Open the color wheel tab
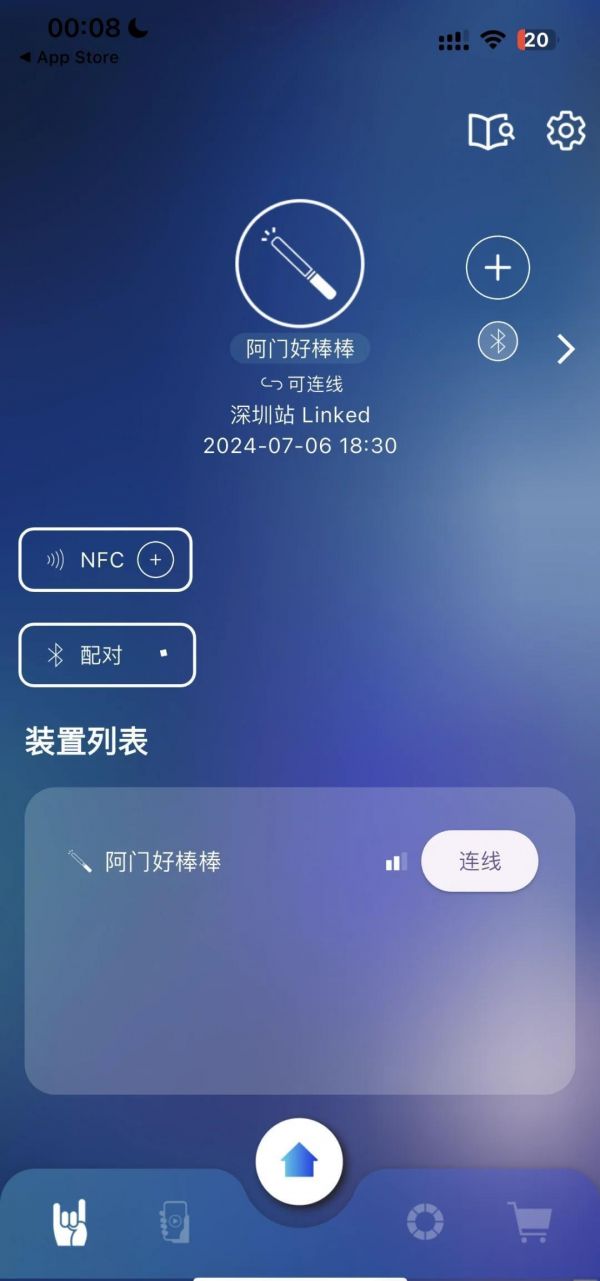The width and height of the screenshot is (600, 1281). pyautogui.click(x=425, y=1222)
